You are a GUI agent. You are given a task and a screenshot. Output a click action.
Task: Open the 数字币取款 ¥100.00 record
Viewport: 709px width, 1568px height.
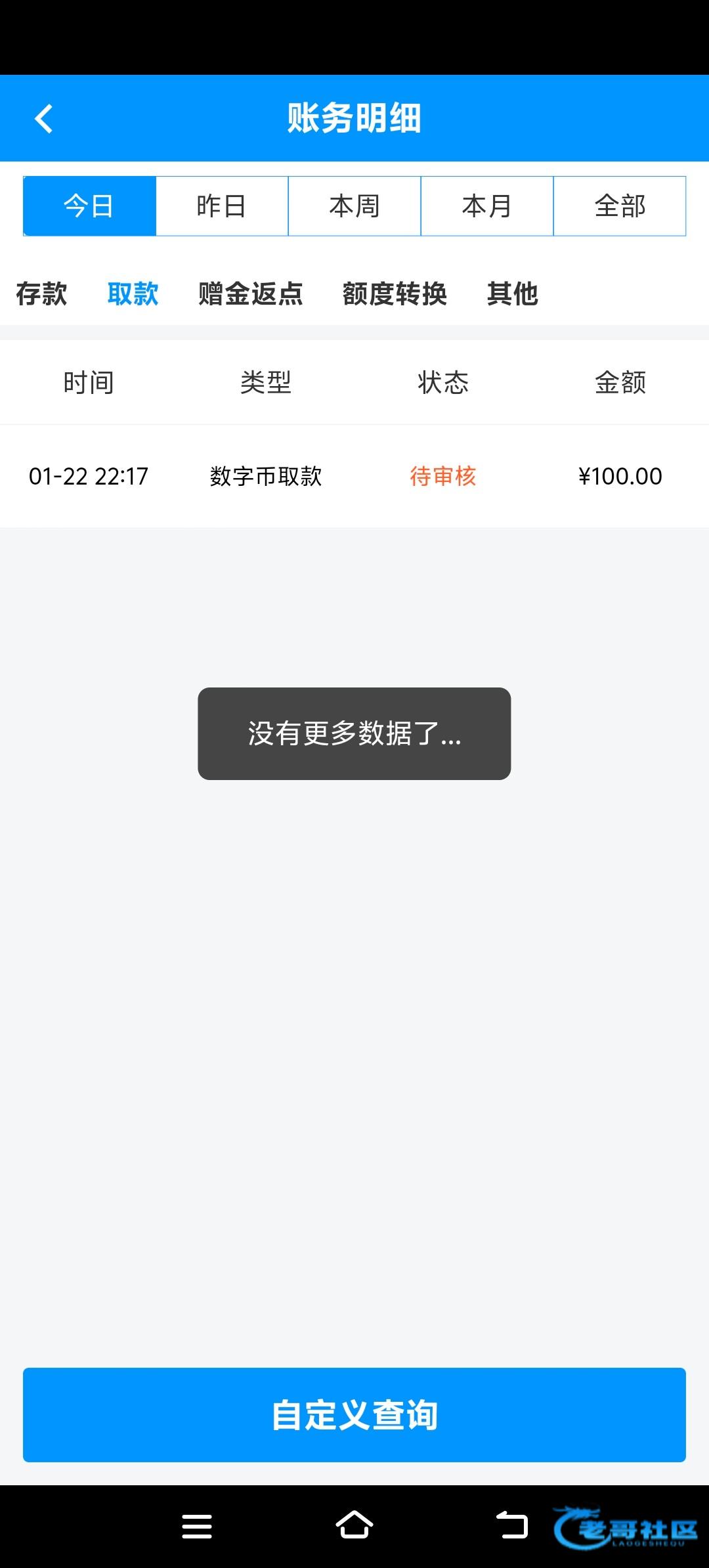click(354, 476)
